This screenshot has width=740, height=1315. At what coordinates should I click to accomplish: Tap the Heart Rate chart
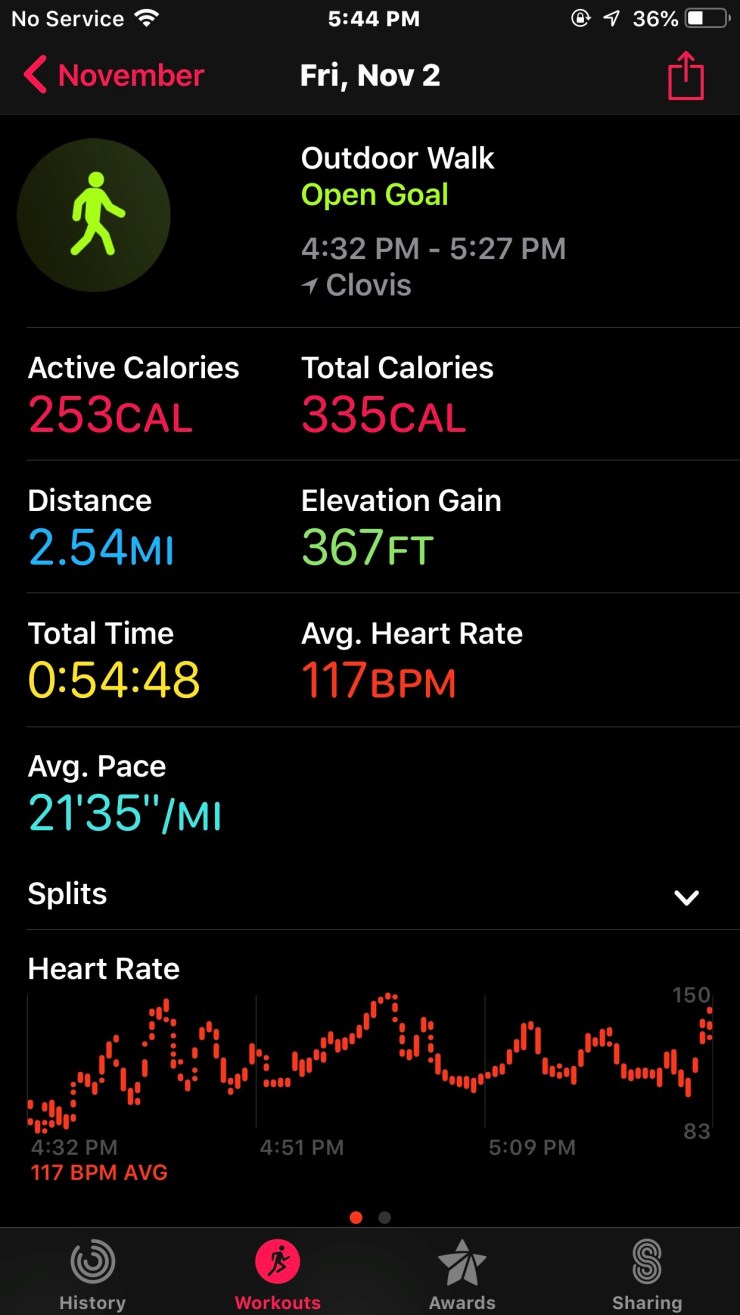[x=370, y=1060]
